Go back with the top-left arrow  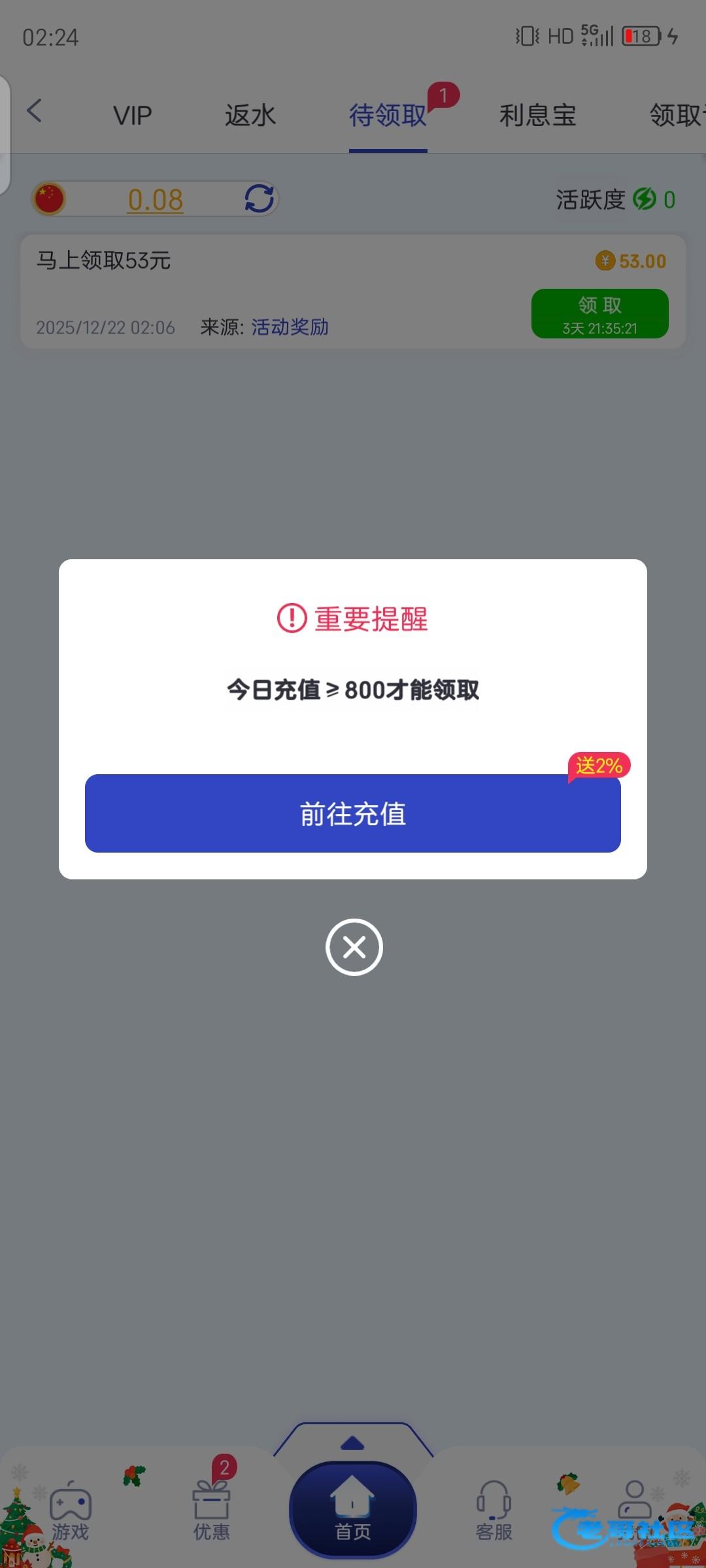click(35, 111)
